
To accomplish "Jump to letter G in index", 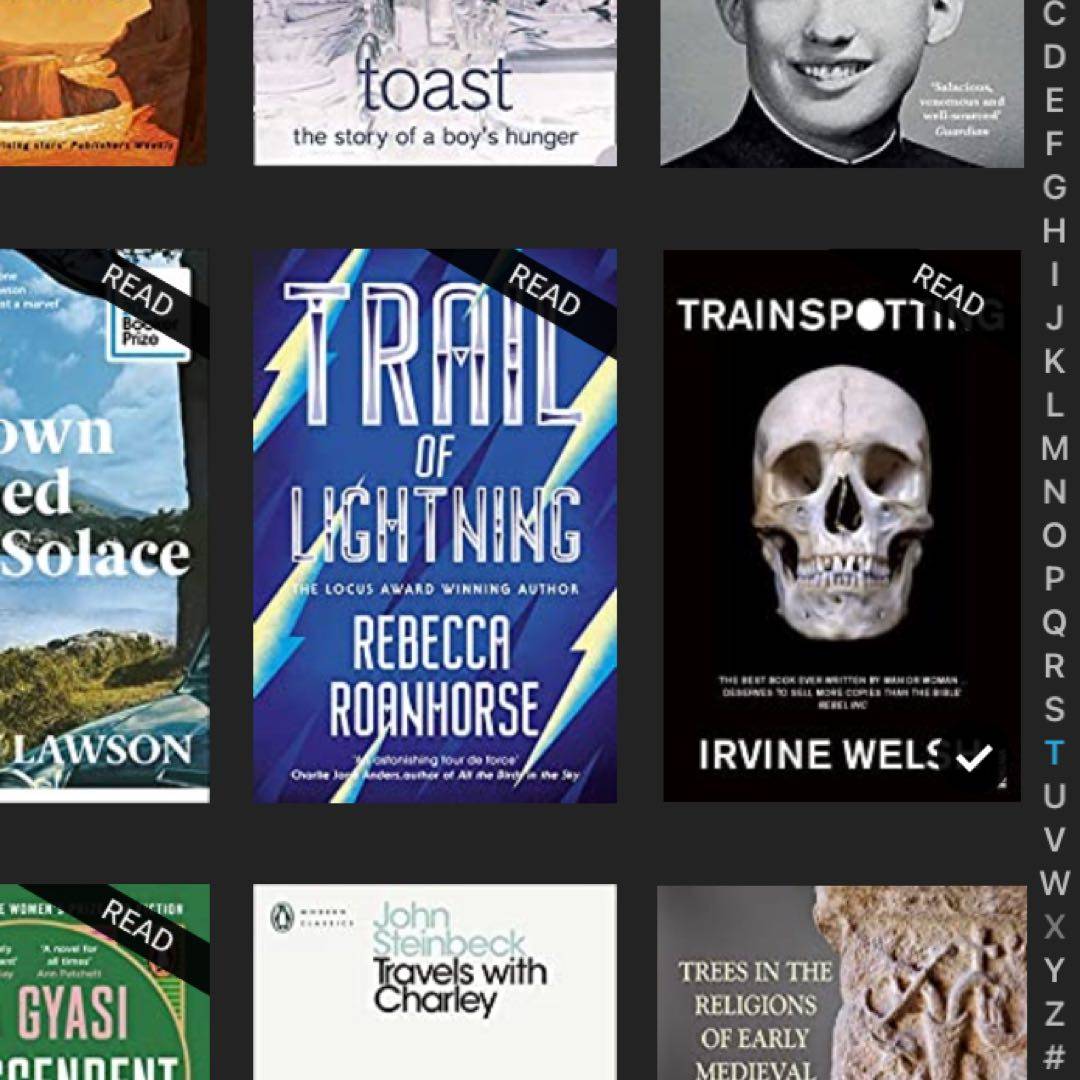I will point(1054,187).
